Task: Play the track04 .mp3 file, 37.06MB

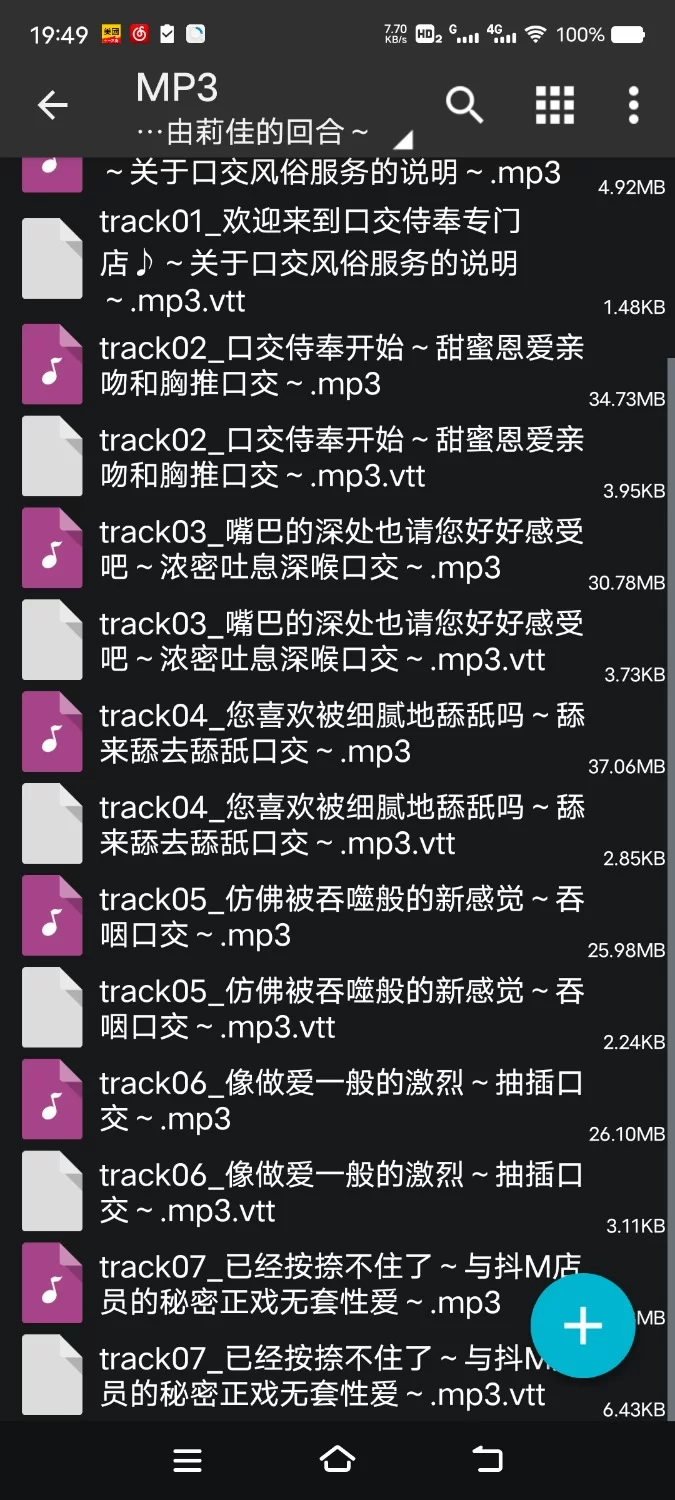Action: click(340, 734)
